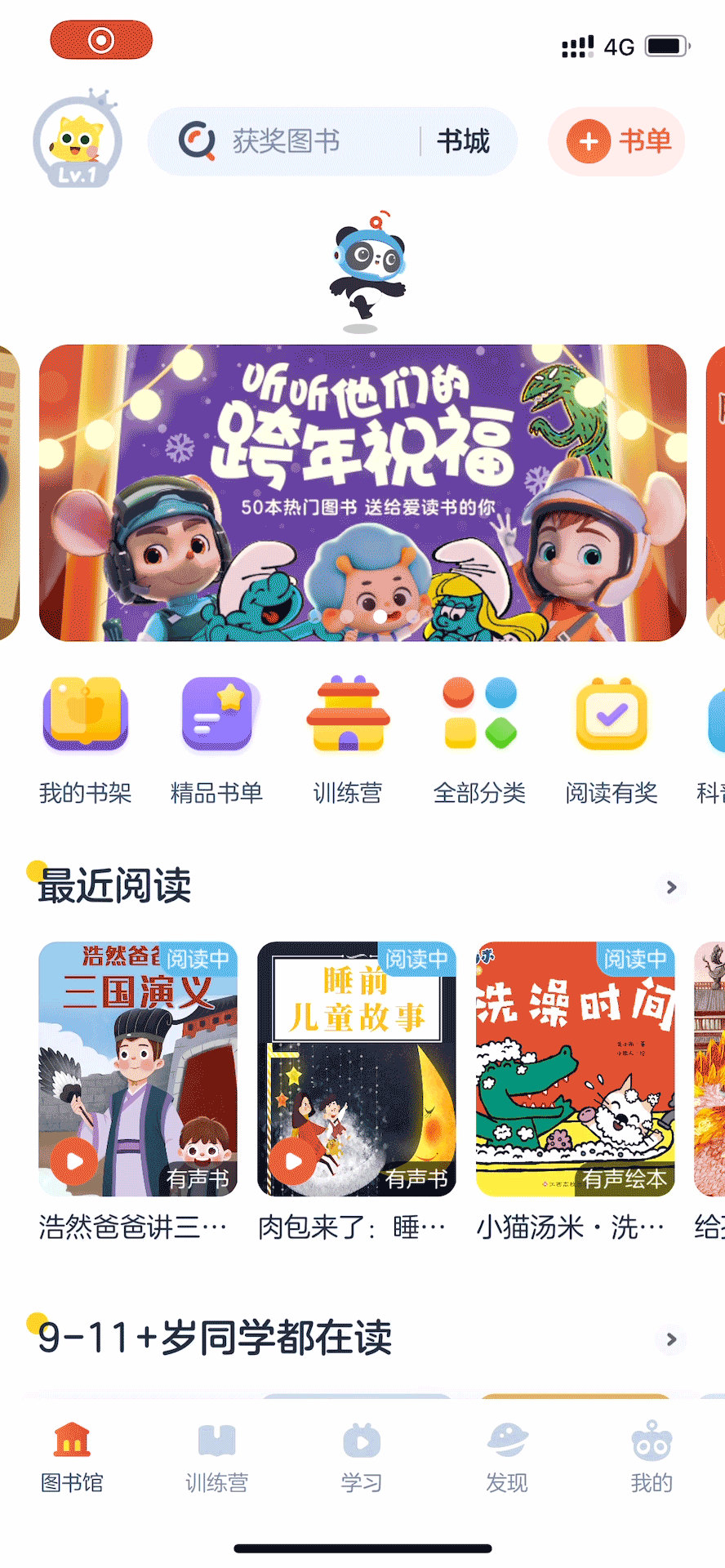This screenshot has width=725, height=1568.
Task: Open the book 浩然爸爸讲三国演义
Action: [138, 1070]
